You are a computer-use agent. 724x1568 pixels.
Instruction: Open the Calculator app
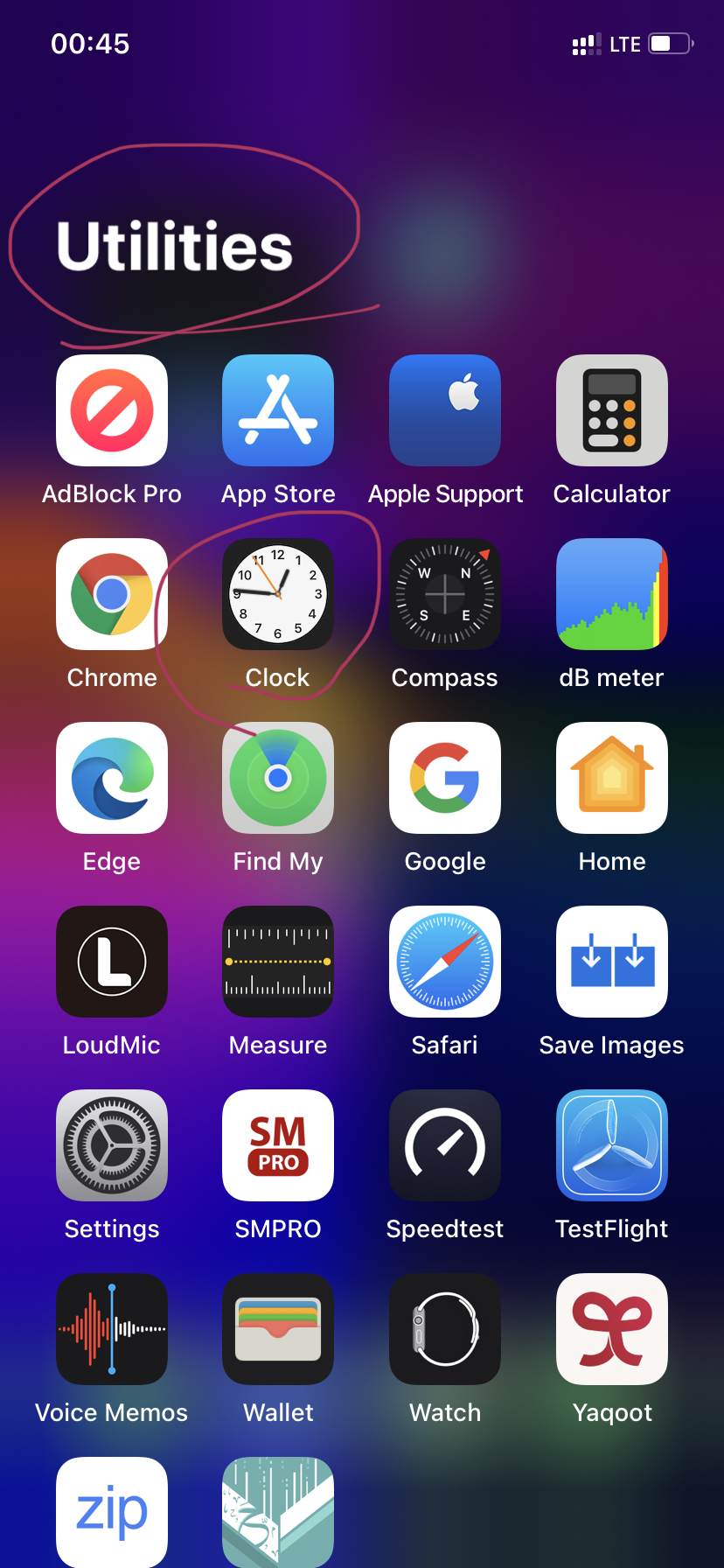coord(612,410)
